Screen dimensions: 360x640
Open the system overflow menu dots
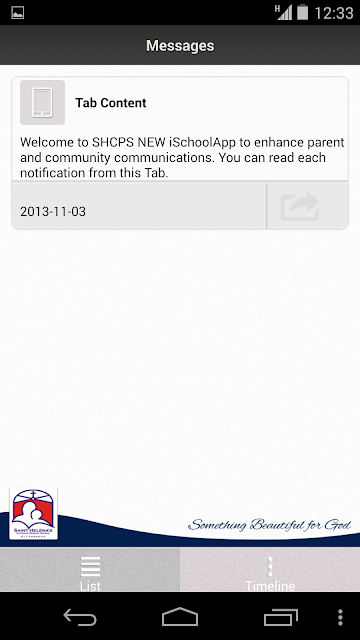pyautogui.click(x=340, y=618)
